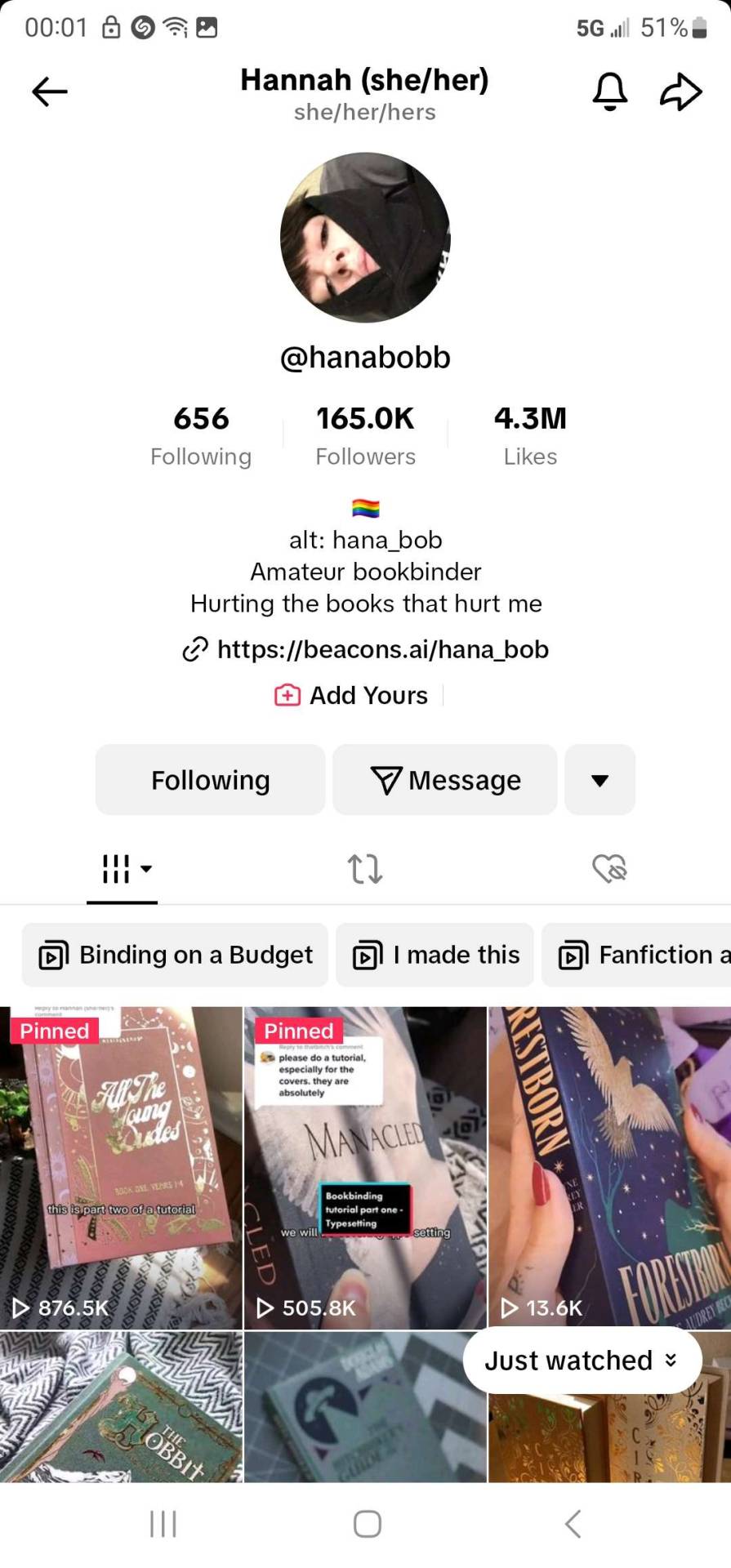Share this profile via the arrow icon

point(680,91)
